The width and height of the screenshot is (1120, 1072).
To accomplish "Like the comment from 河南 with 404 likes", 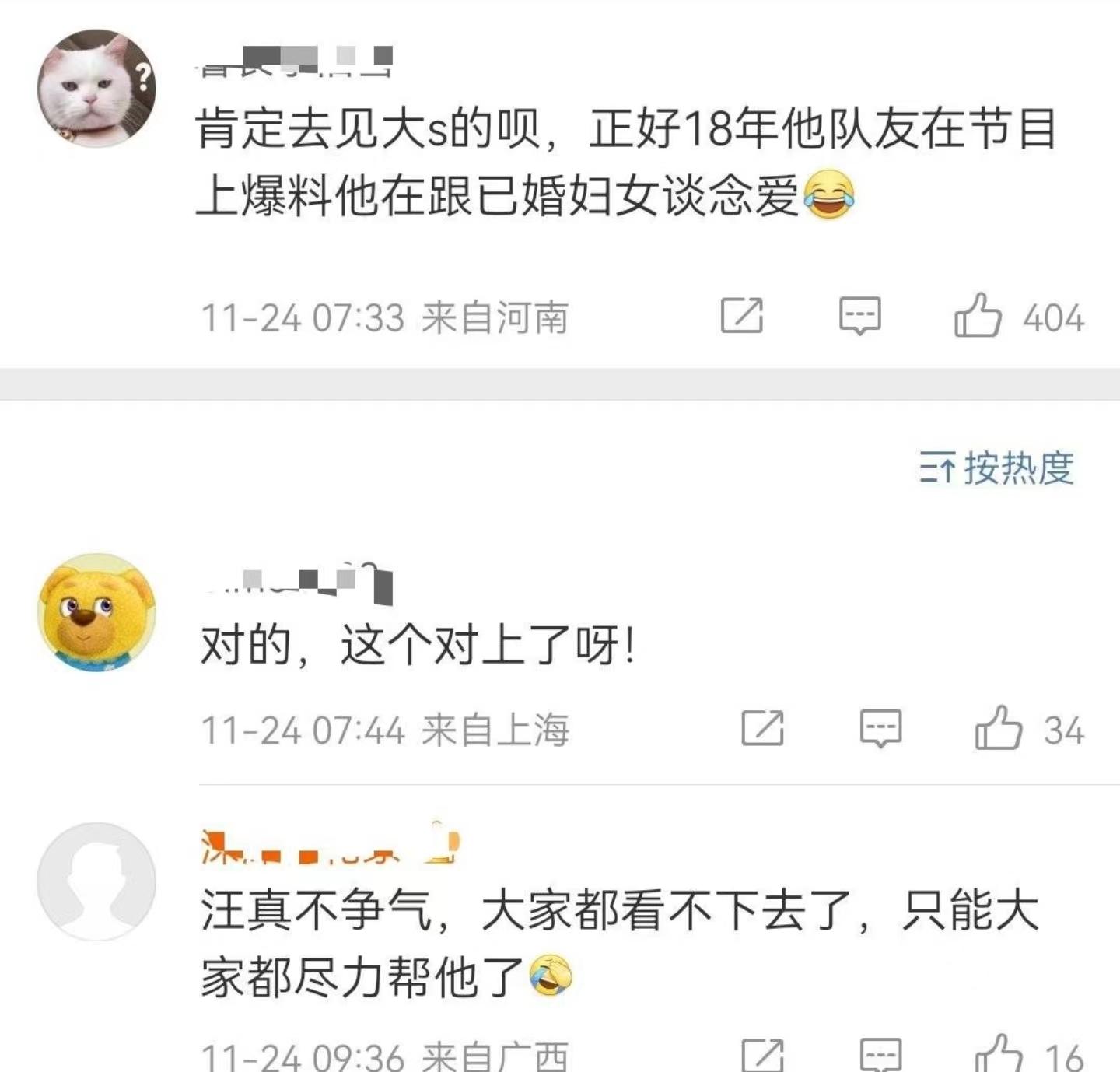I will tap(978, 316).
